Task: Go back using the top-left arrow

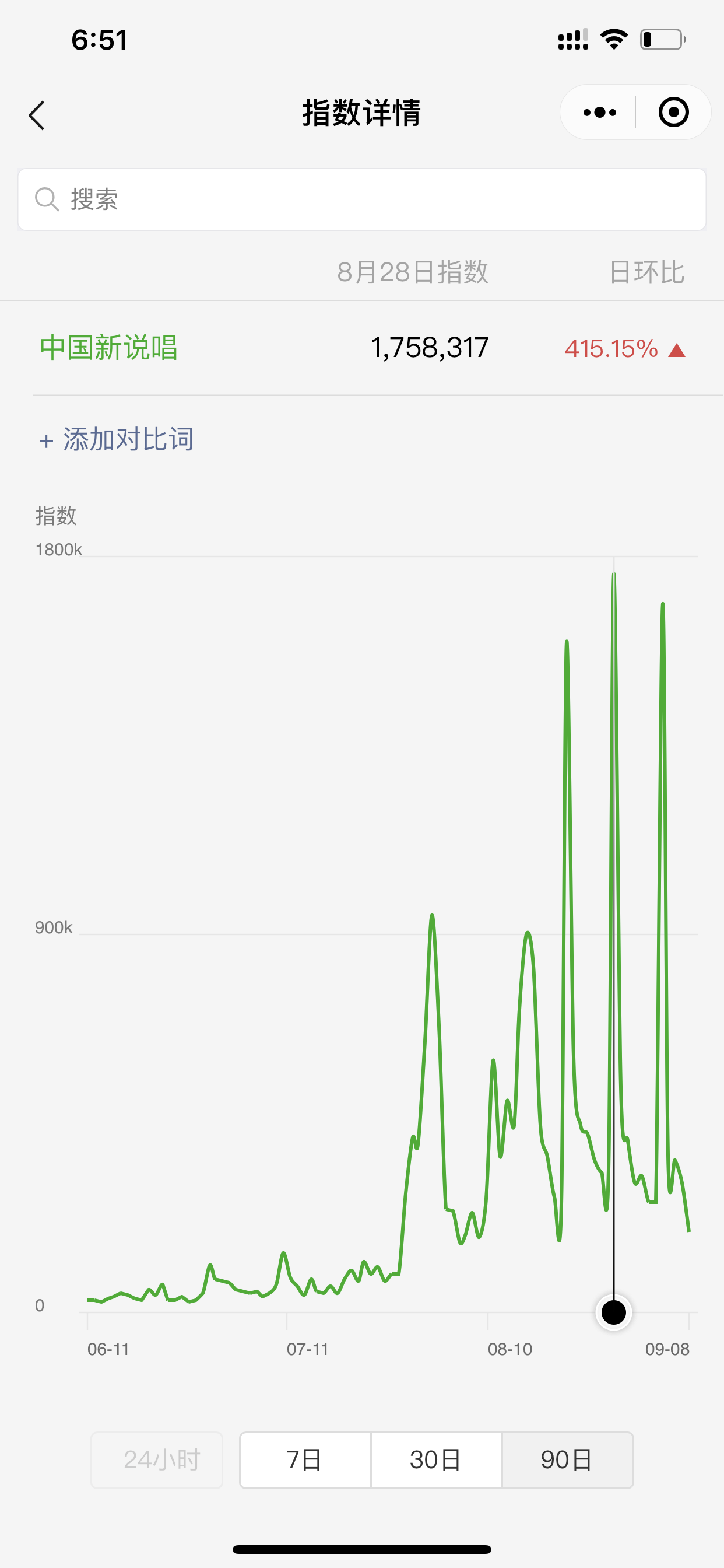Action: click(x=37, y=115)
